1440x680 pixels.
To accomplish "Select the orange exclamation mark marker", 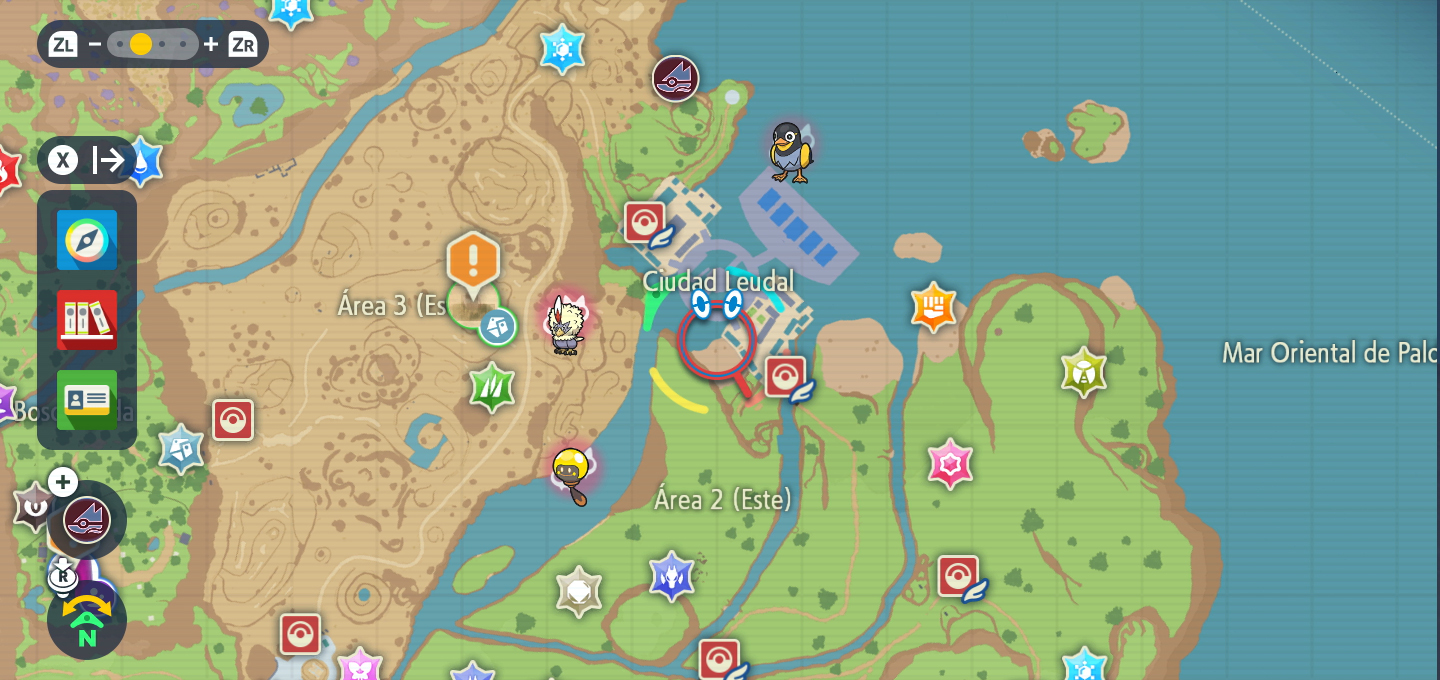I will 473,262.
